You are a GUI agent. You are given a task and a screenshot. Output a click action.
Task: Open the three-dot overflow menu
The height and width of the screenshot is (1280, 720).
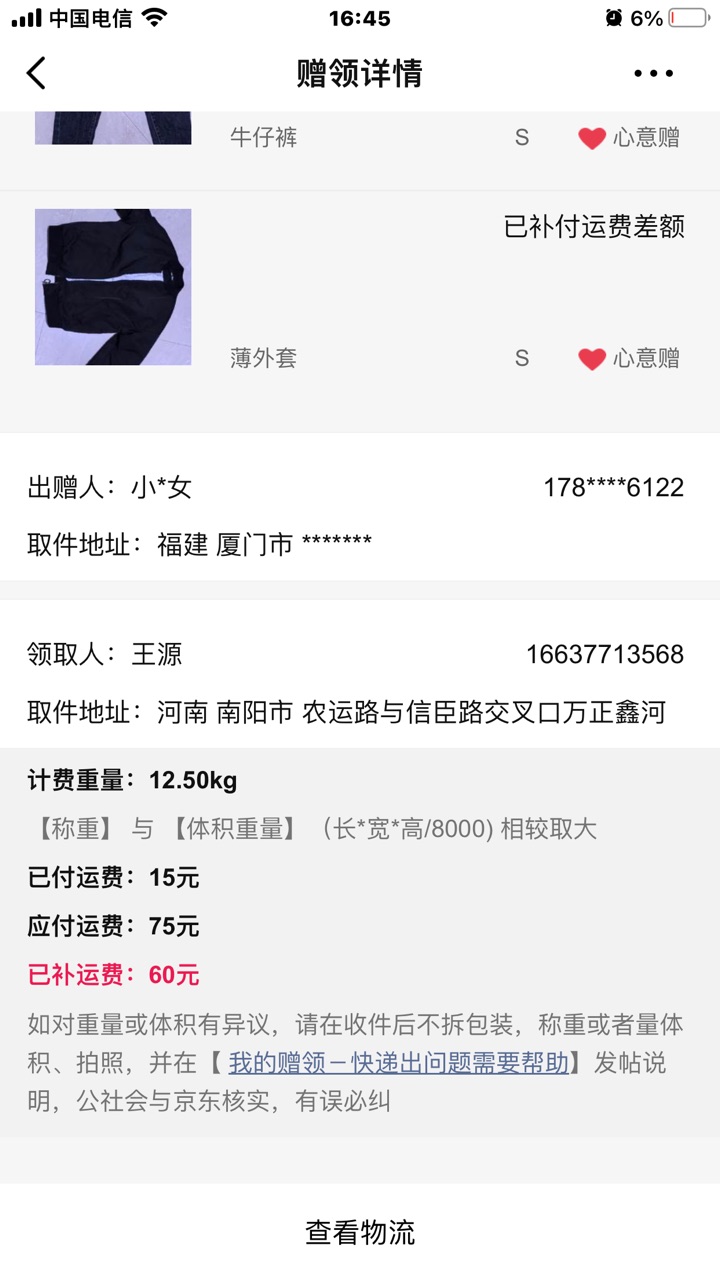[x=653, y=73]
